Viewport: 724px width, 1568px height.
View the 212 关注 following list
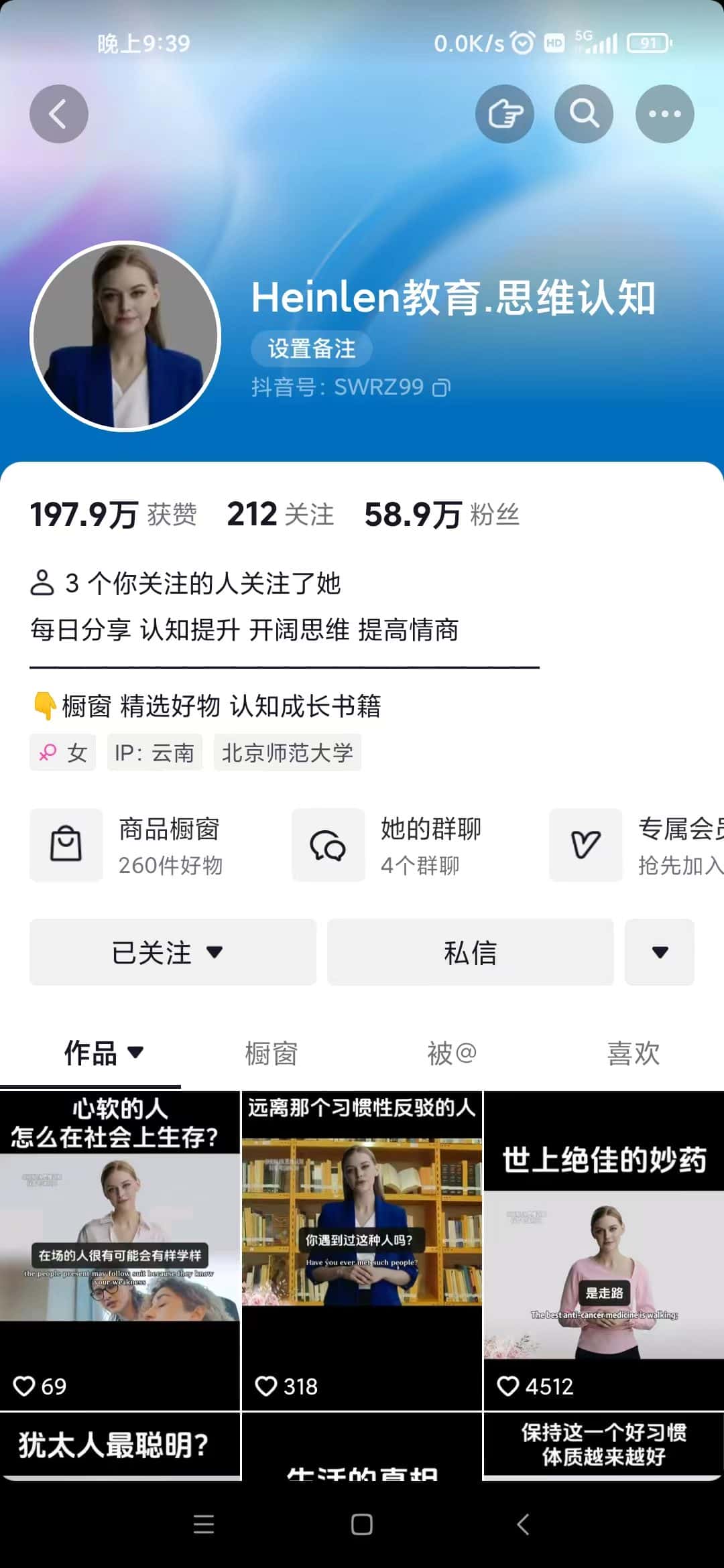(x=280, y=515)
